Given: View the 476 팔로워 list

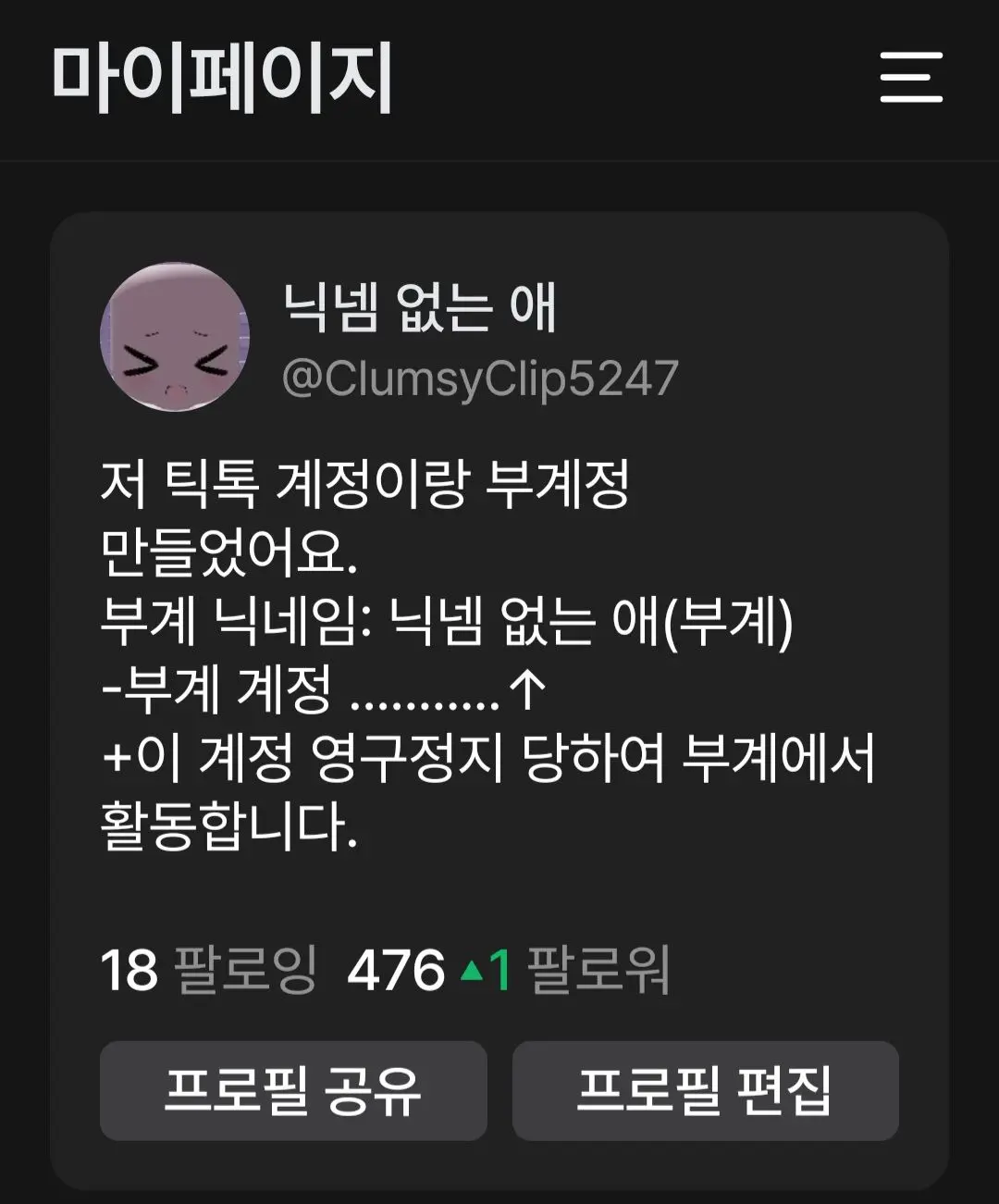Looking at the screenshot, I should (508, 970).
